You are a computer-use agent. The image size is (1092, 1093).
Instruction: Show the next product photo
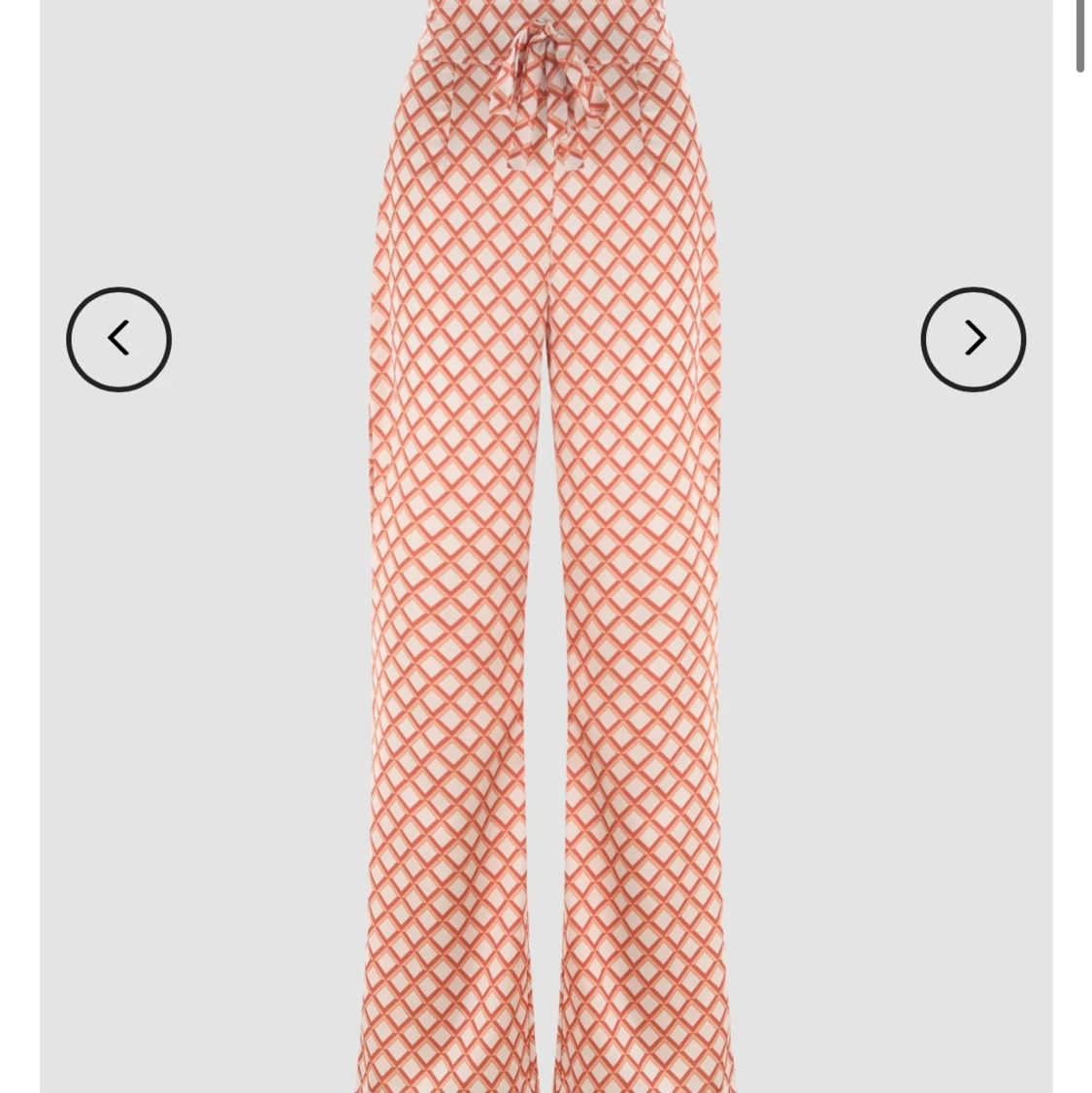click(x=973, y=340)
